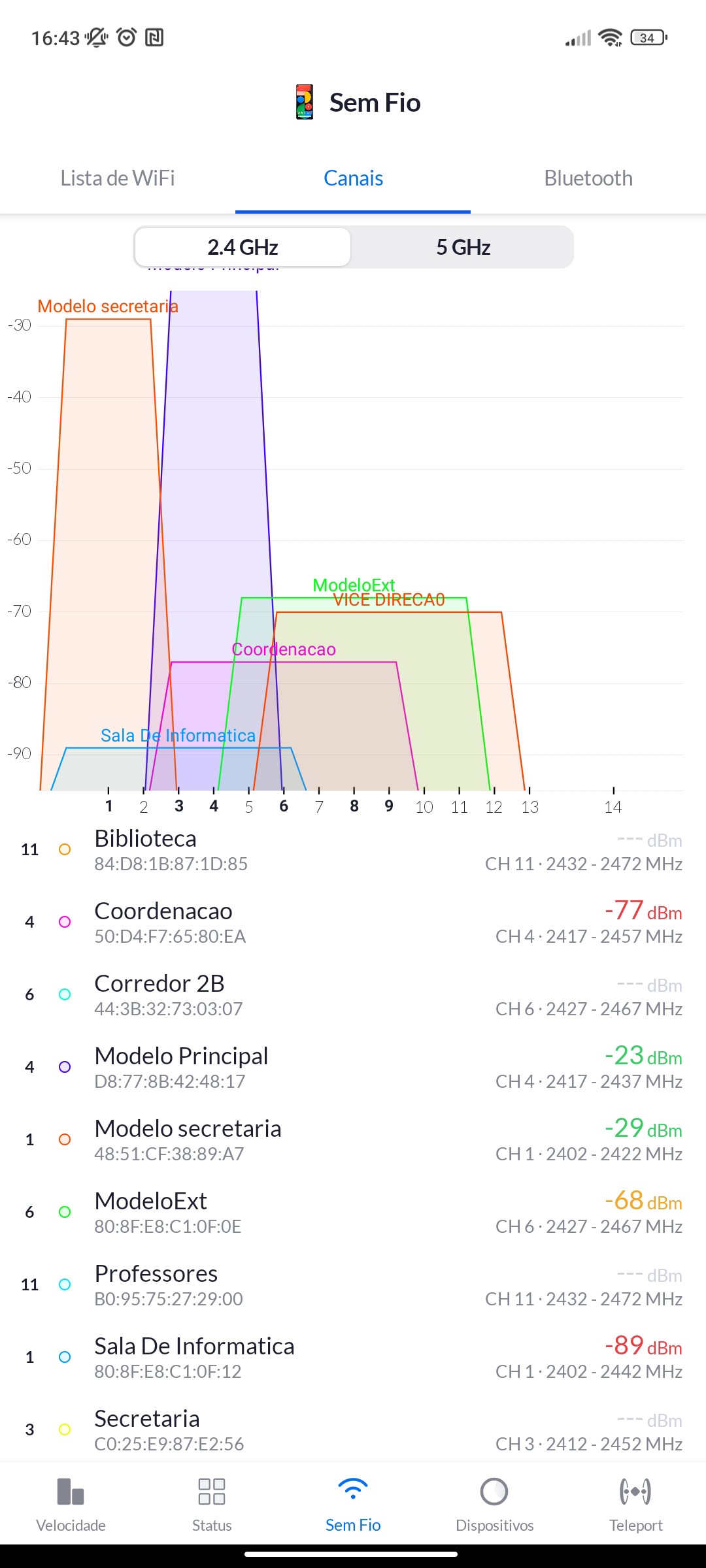Switch to the 5 GHz band
The height and width of the screenshot is (1568, 706).
click(x=463, y=248)
